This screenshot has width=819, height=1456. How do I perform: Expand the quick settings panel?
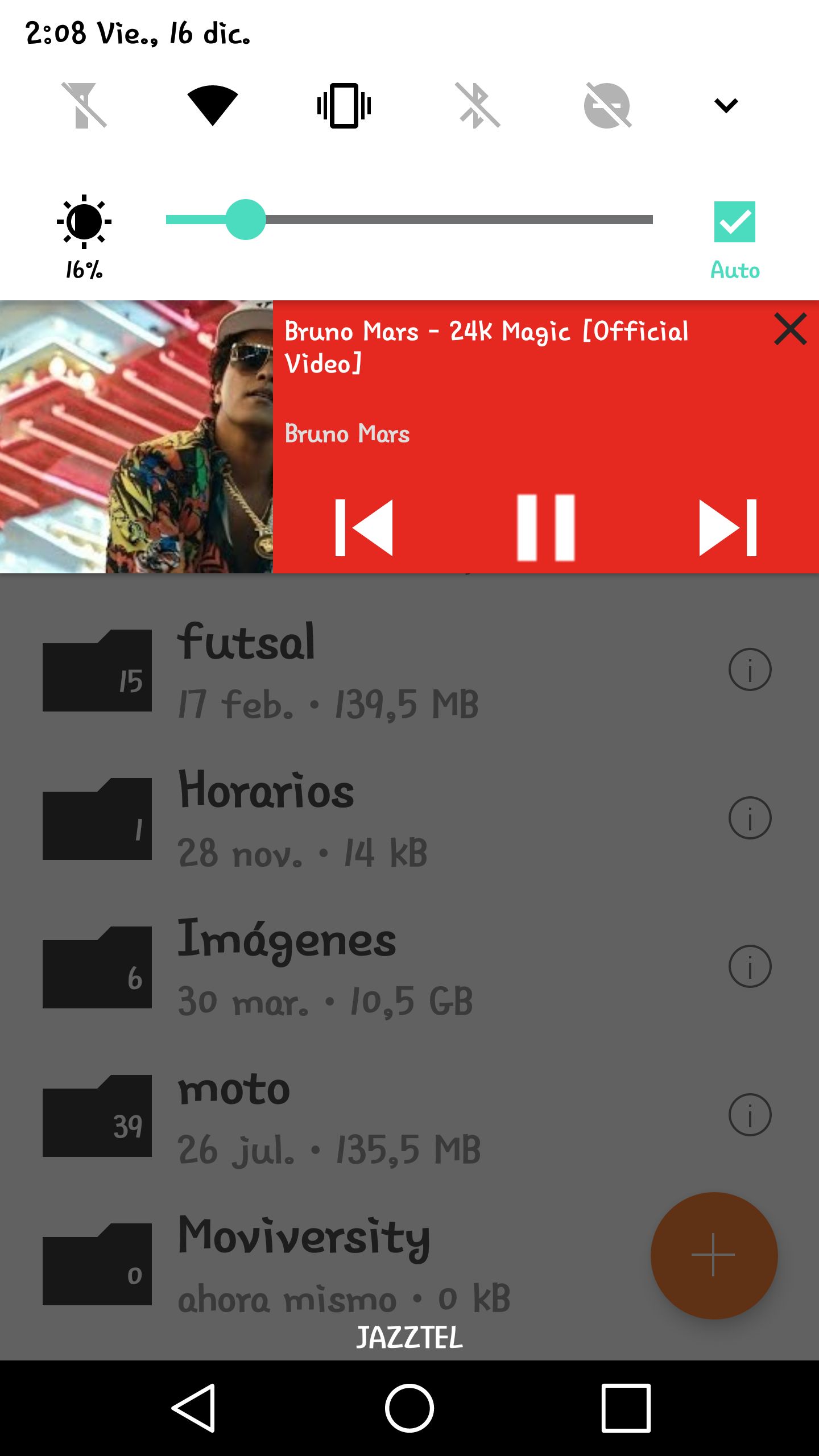(726, 105)
